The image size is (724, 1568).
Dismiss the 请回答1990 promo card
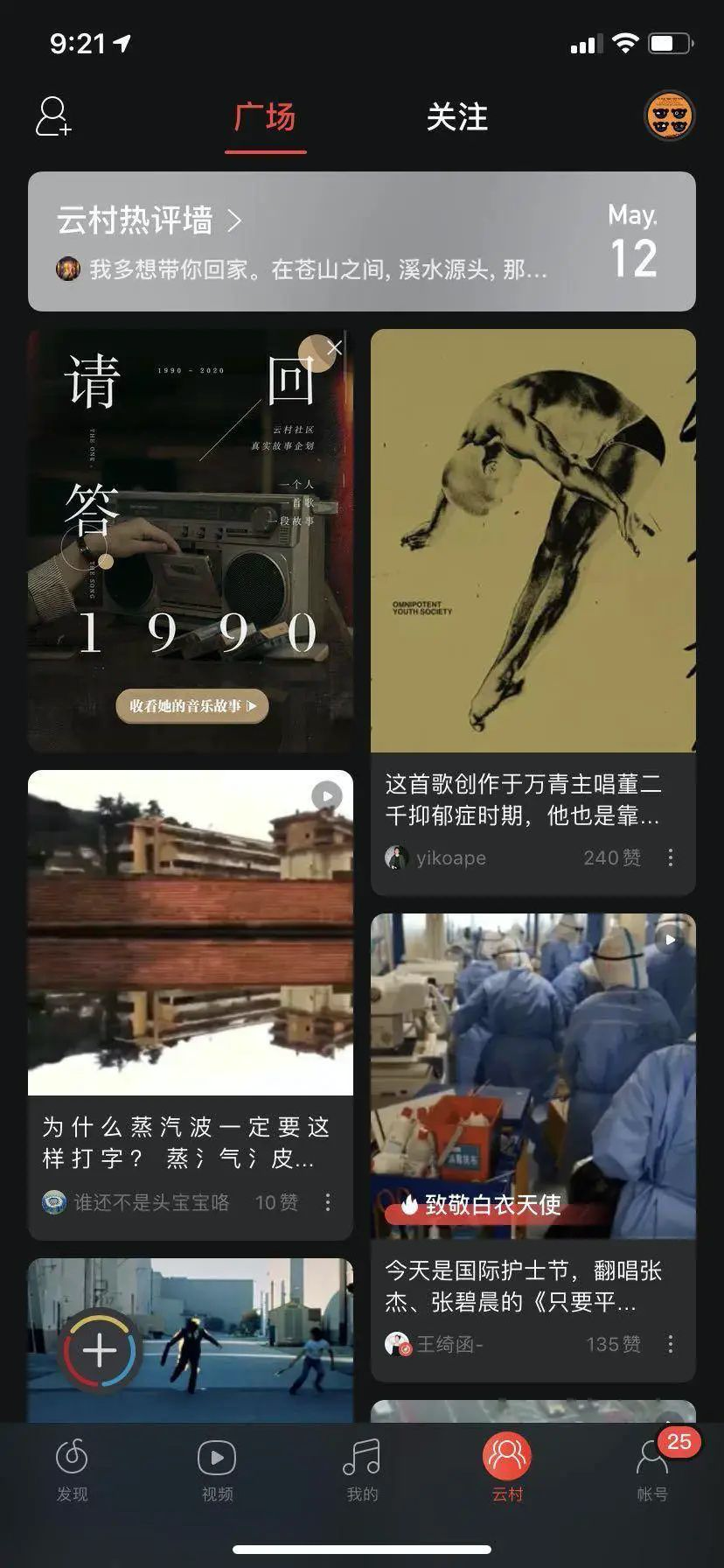coord(334,348)
